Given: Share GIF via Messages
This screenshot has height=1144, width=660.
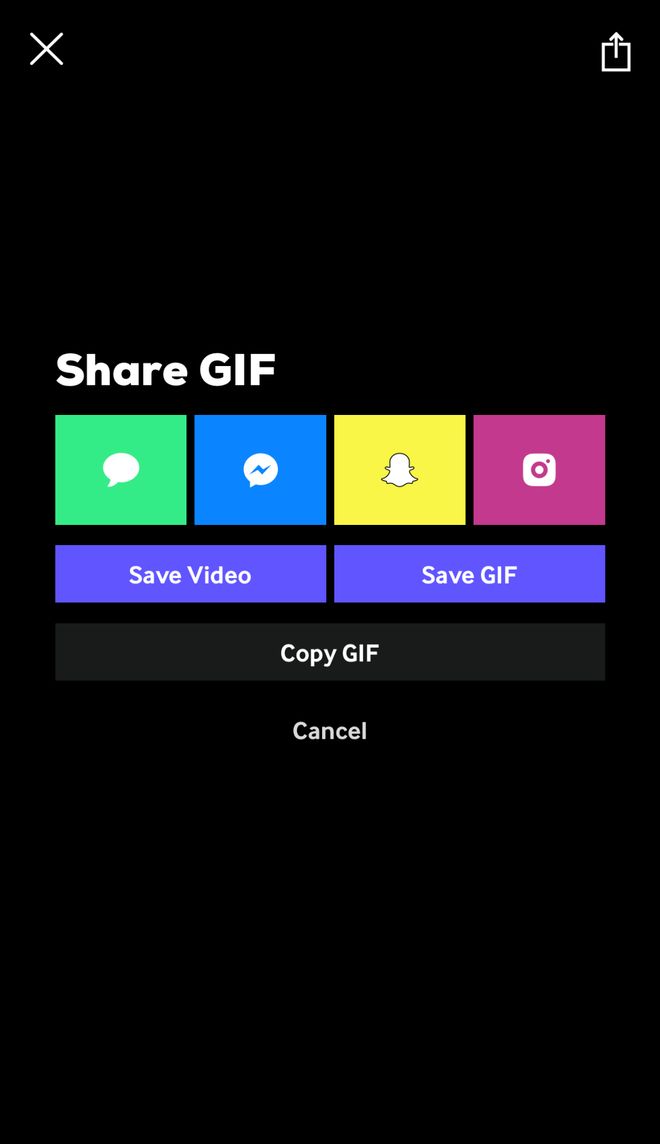Looking at the screenshot, I should pyautogui.click(x=121, y=470).
